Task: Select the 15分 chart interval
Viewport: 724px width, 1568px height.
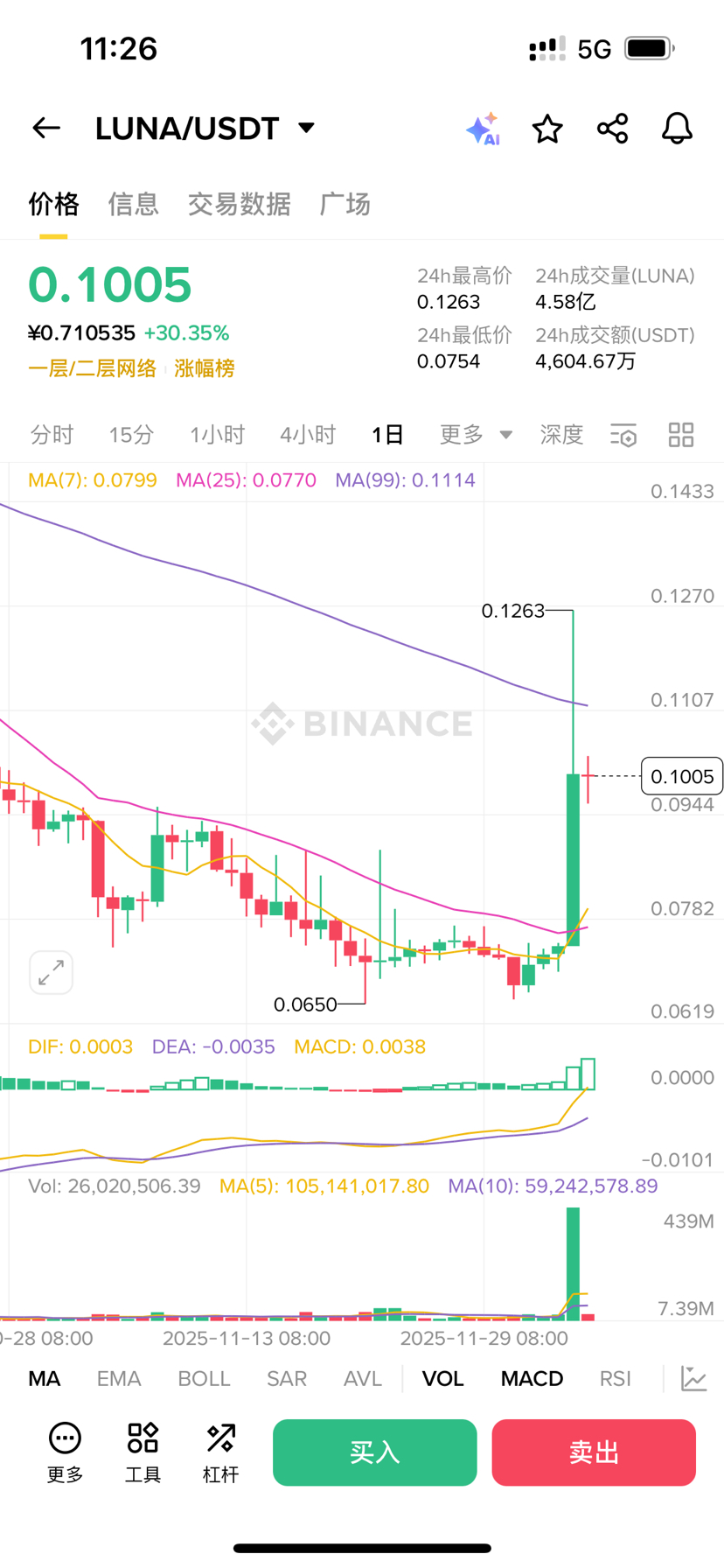Action: [131, 435]
